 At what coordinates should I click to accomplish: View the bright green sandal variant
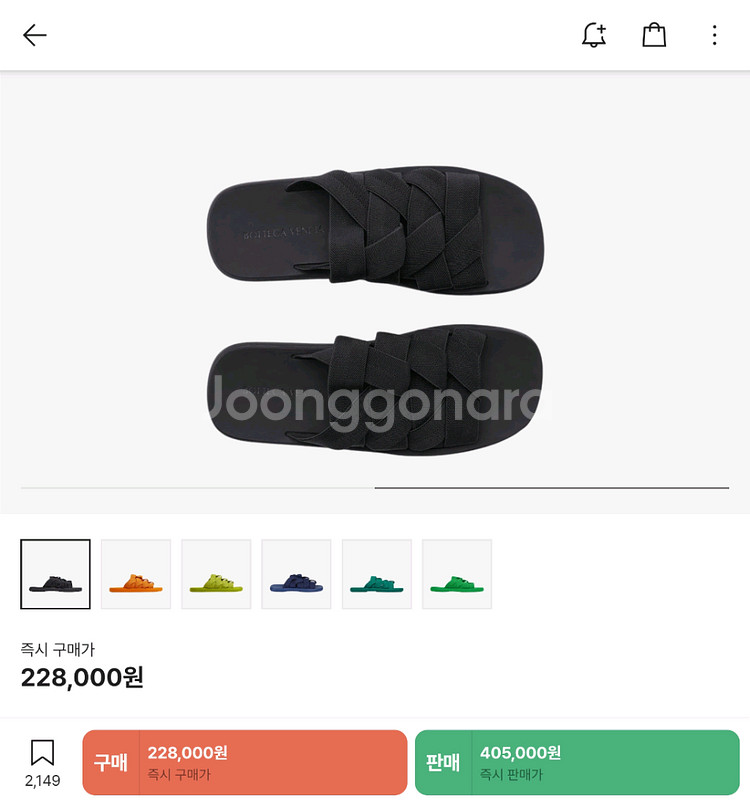click(457, 574)
